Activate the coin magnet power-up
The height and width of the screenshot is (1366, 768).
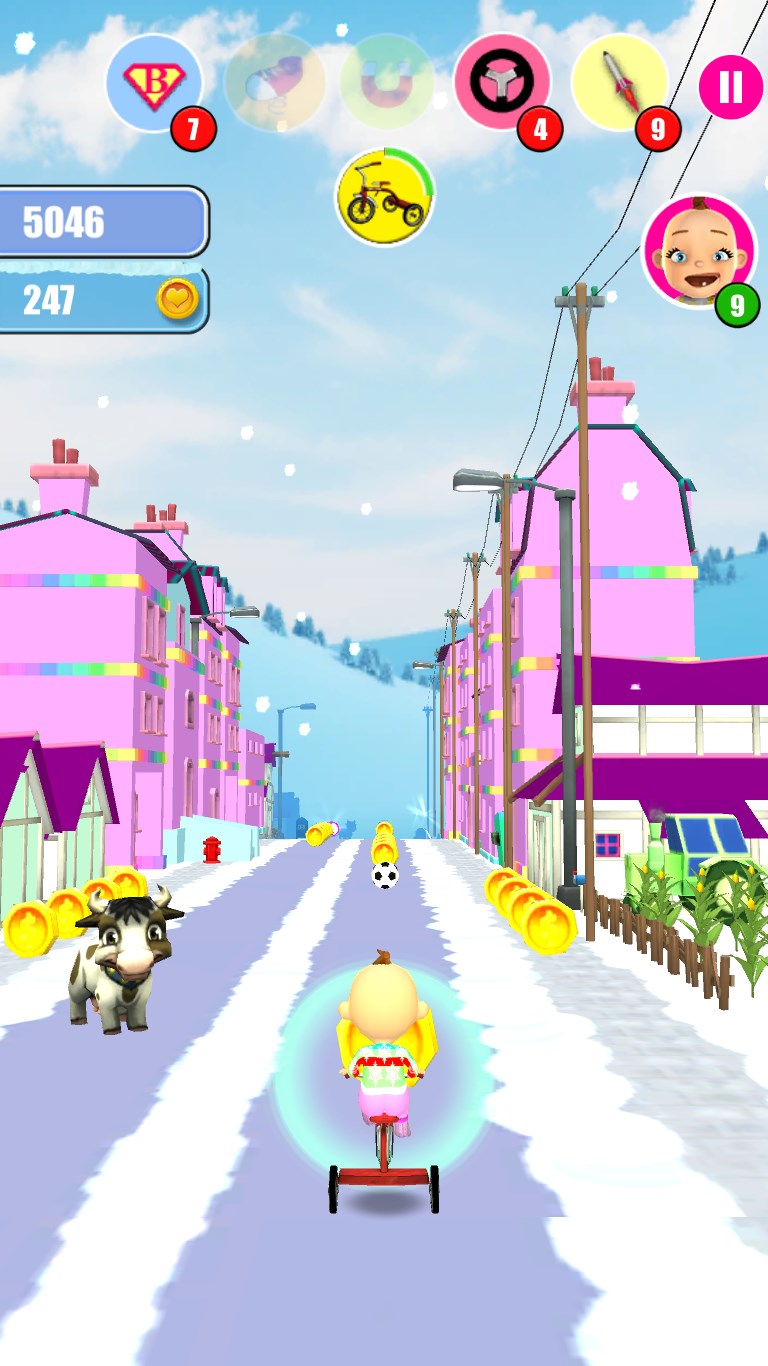click(x=386, y=83)
